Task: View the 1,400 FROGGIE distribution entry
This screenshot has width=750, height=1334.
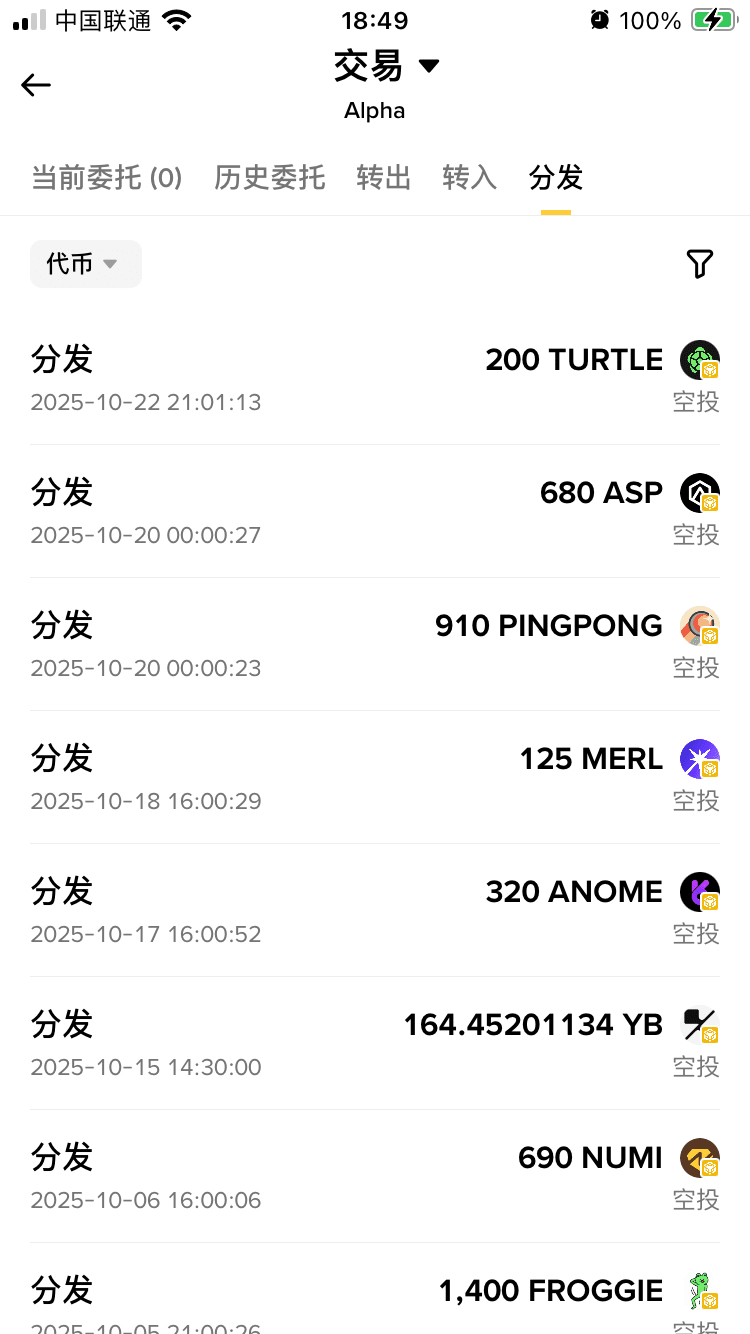Action: (x=375, y=1300)
